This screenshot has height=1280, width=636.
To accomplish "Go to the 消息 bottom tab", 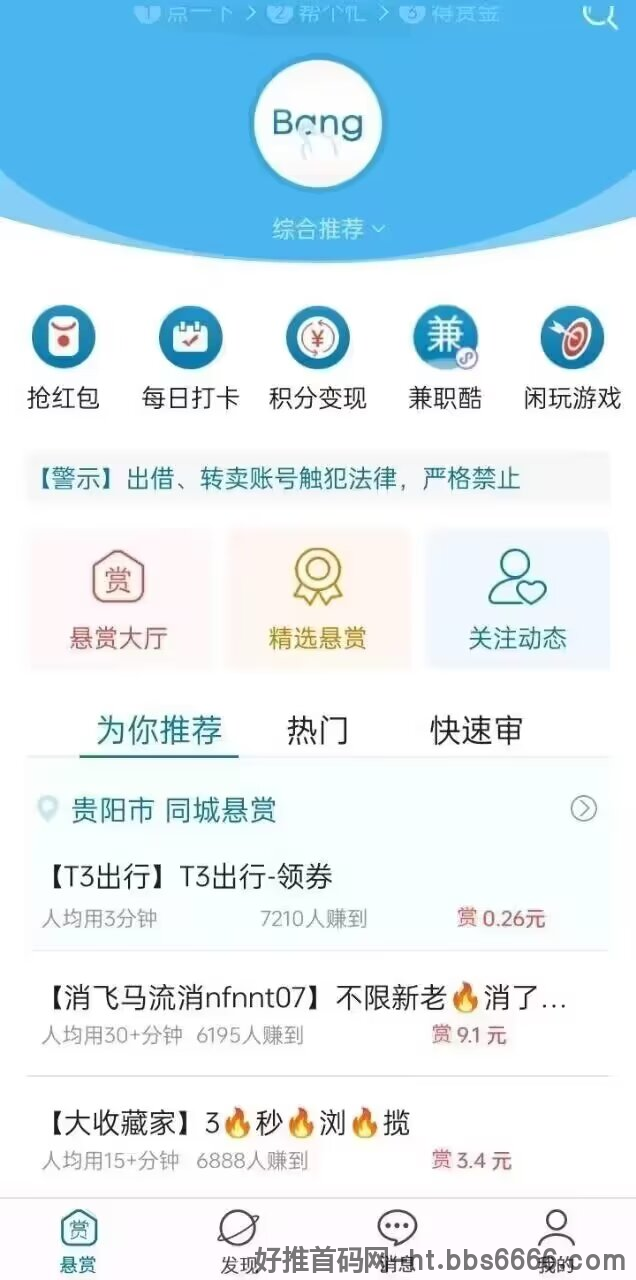I will point(397,1240).
